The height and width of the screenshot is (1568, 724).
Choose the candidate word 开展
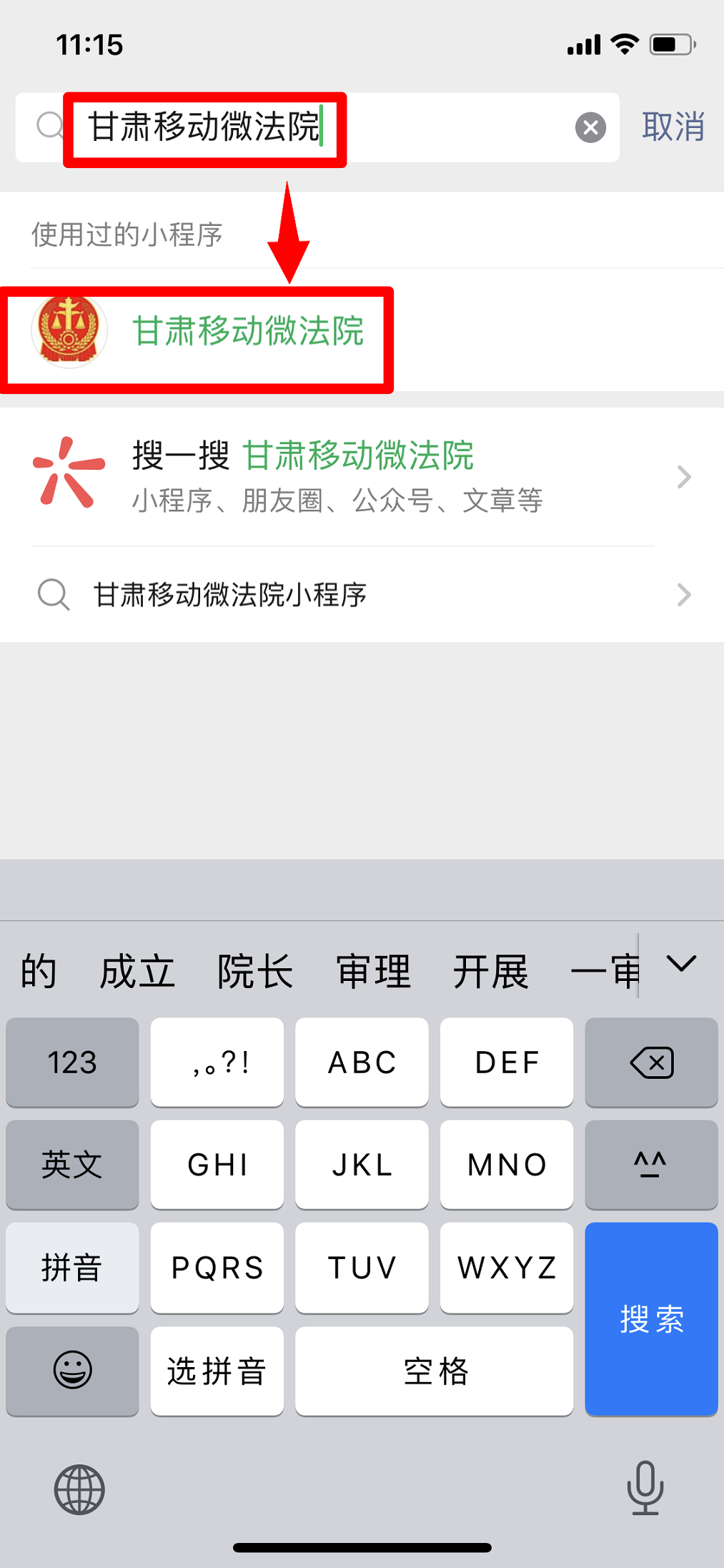click(x=490, y=972)
